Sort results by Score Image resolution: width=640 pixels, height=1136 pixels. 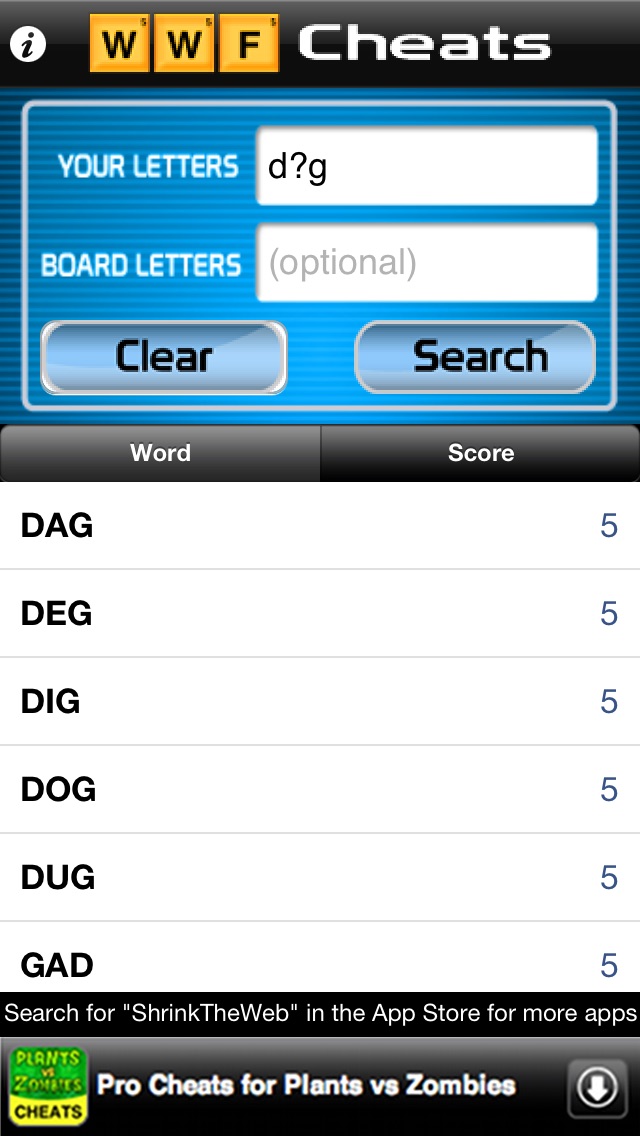(481, 453)
